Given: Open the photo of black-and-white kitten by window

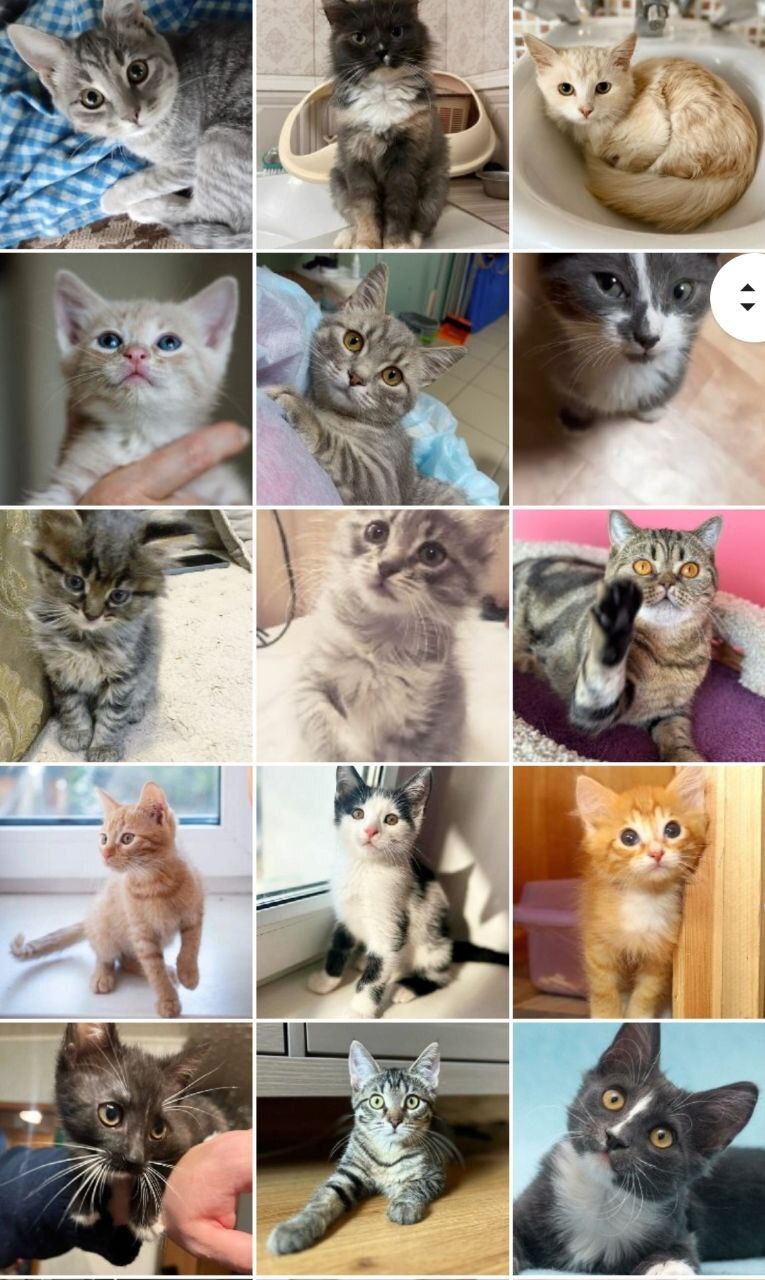Looking at the screenshot, I should click(382, 892).
